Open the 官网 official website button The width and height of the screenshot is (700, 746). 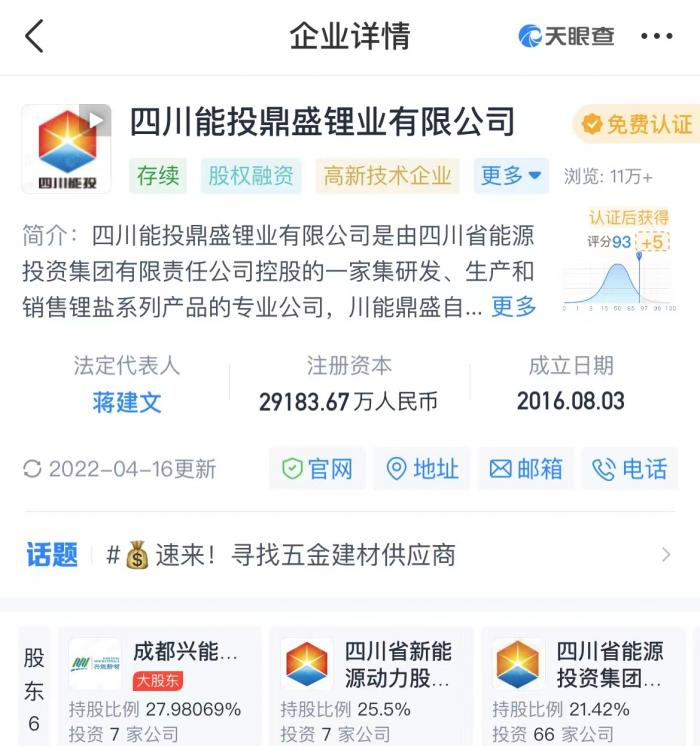click(x=317, y=469)
